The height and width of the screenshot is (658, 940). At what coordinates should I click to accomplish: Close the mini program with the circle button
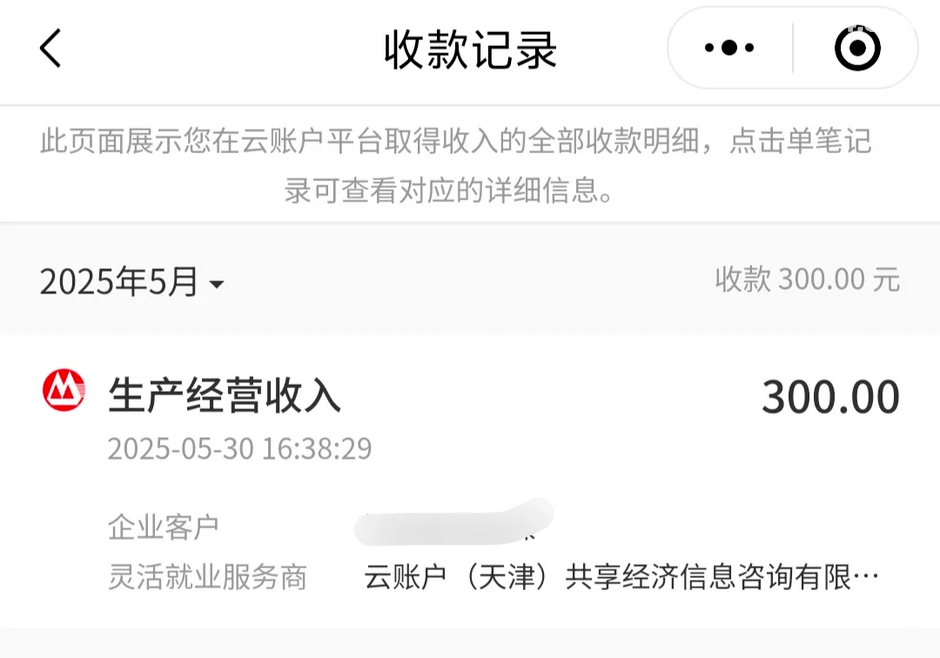(857, 49)
